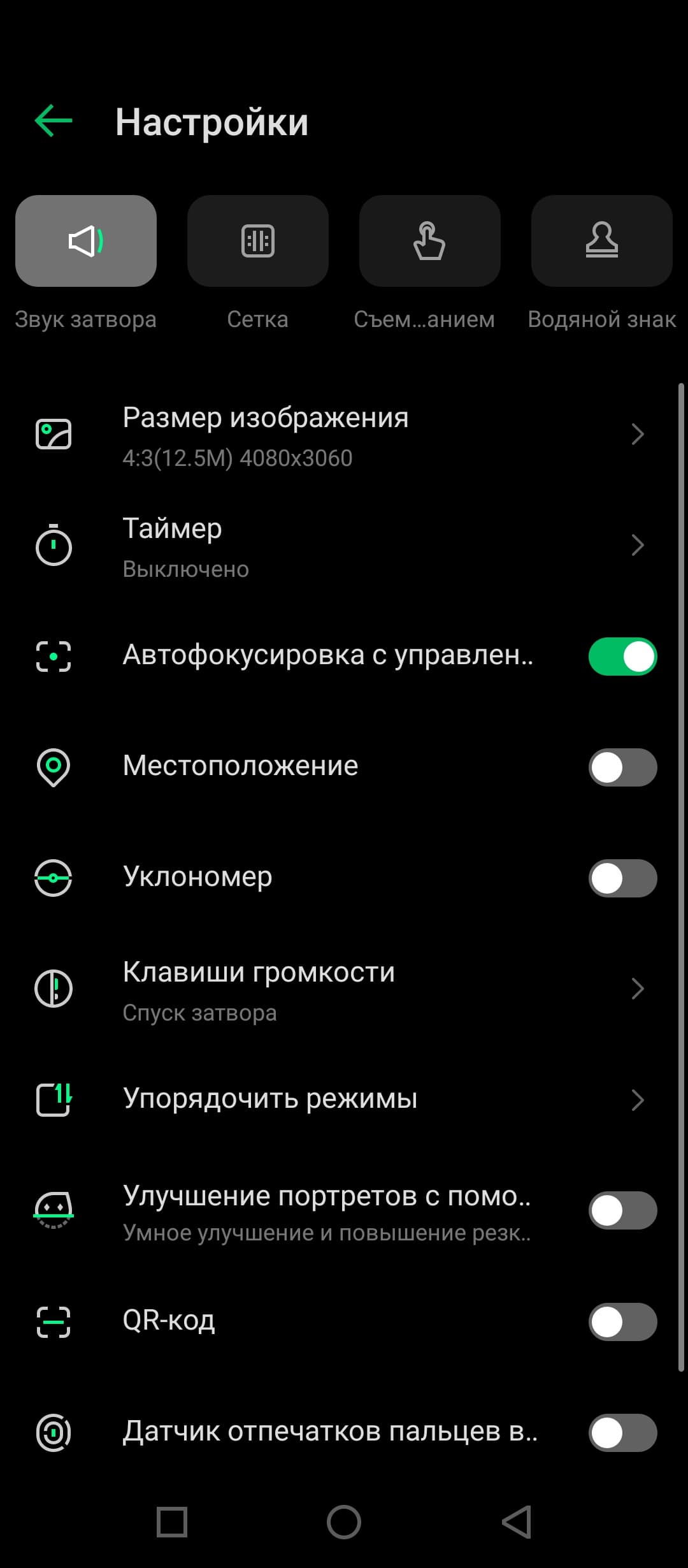Toggle the Звук затвора button
The height and width of the screenshot is (1568, 688).
[86, 241]
